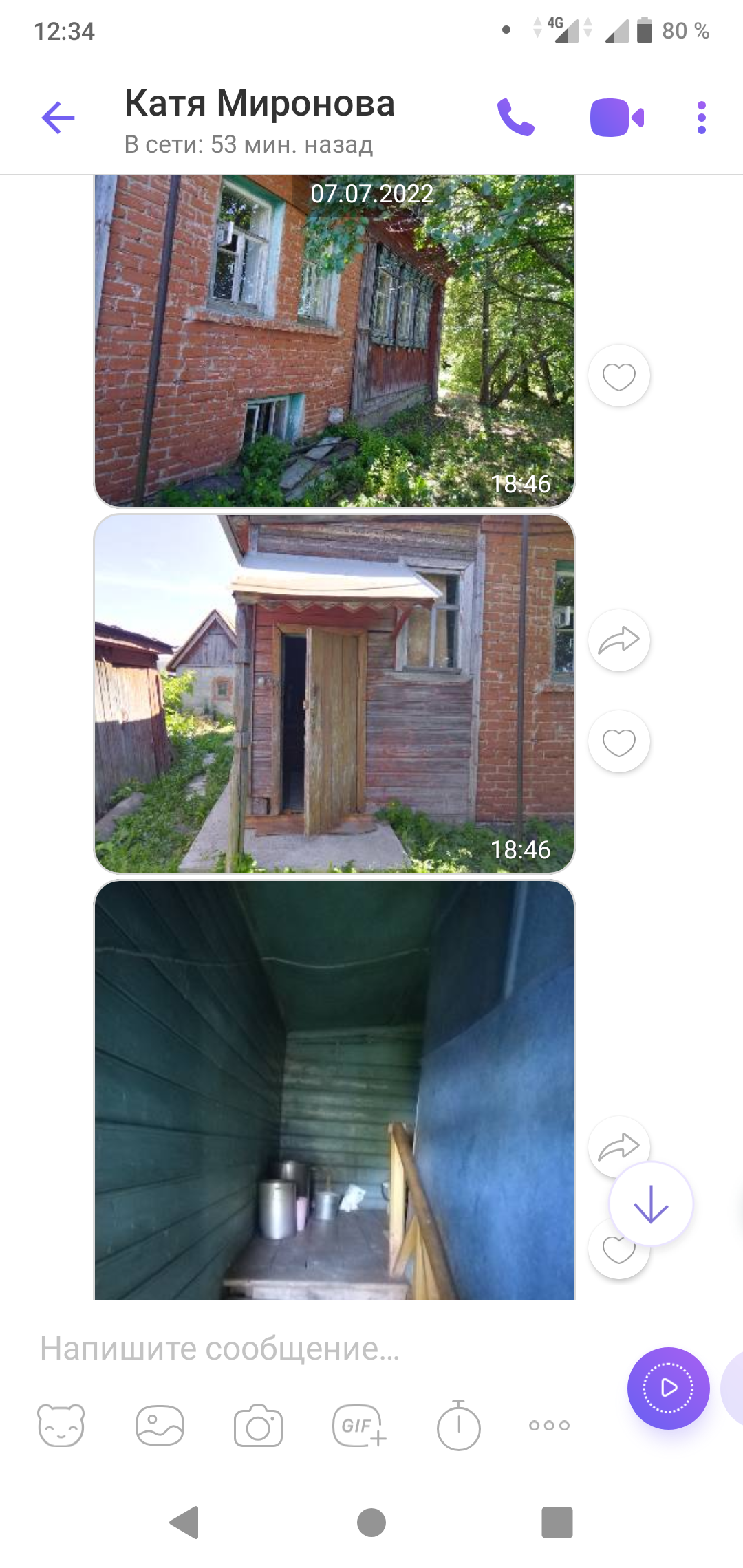Open the chat overflow menu

click(x=701, y=118)
